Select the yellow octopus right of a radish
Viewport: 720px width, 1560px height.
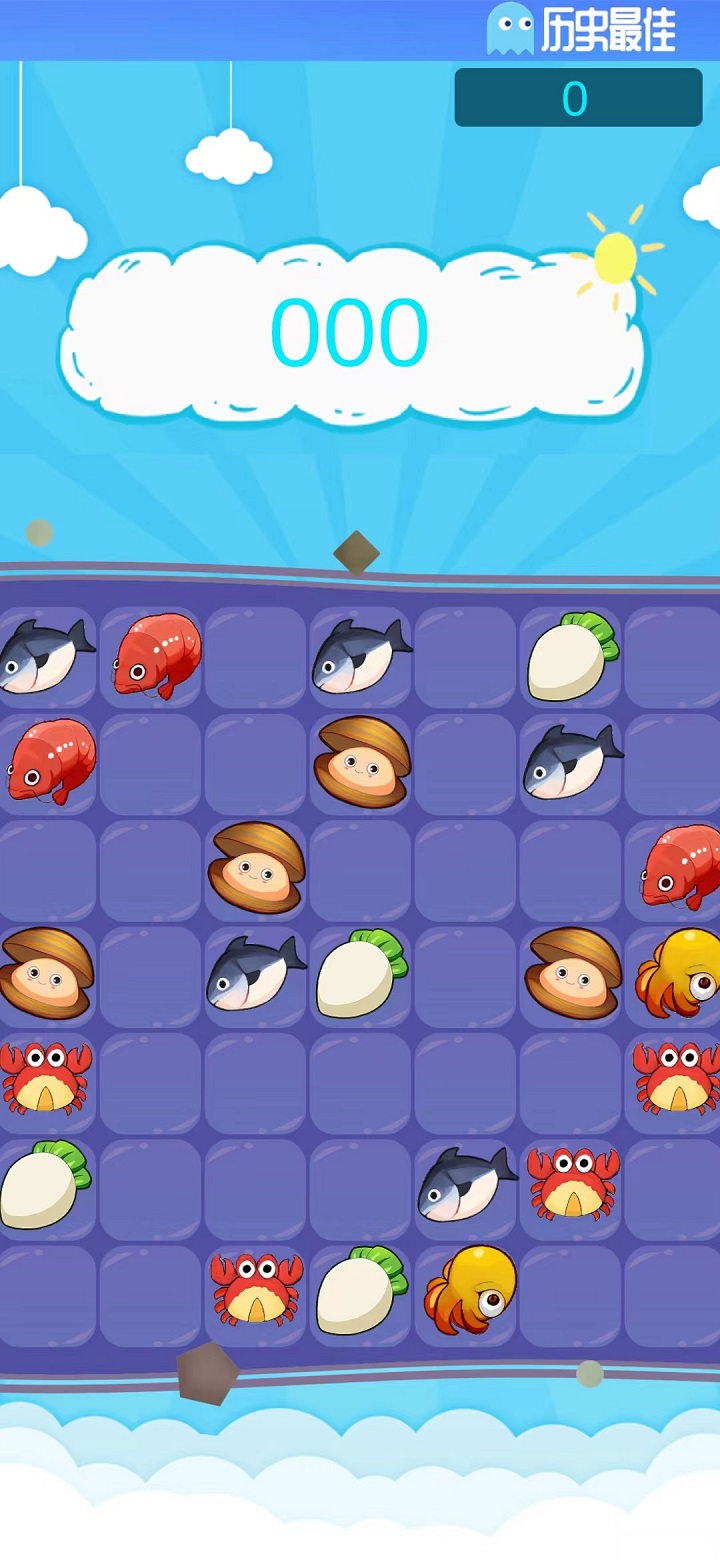468,1290
